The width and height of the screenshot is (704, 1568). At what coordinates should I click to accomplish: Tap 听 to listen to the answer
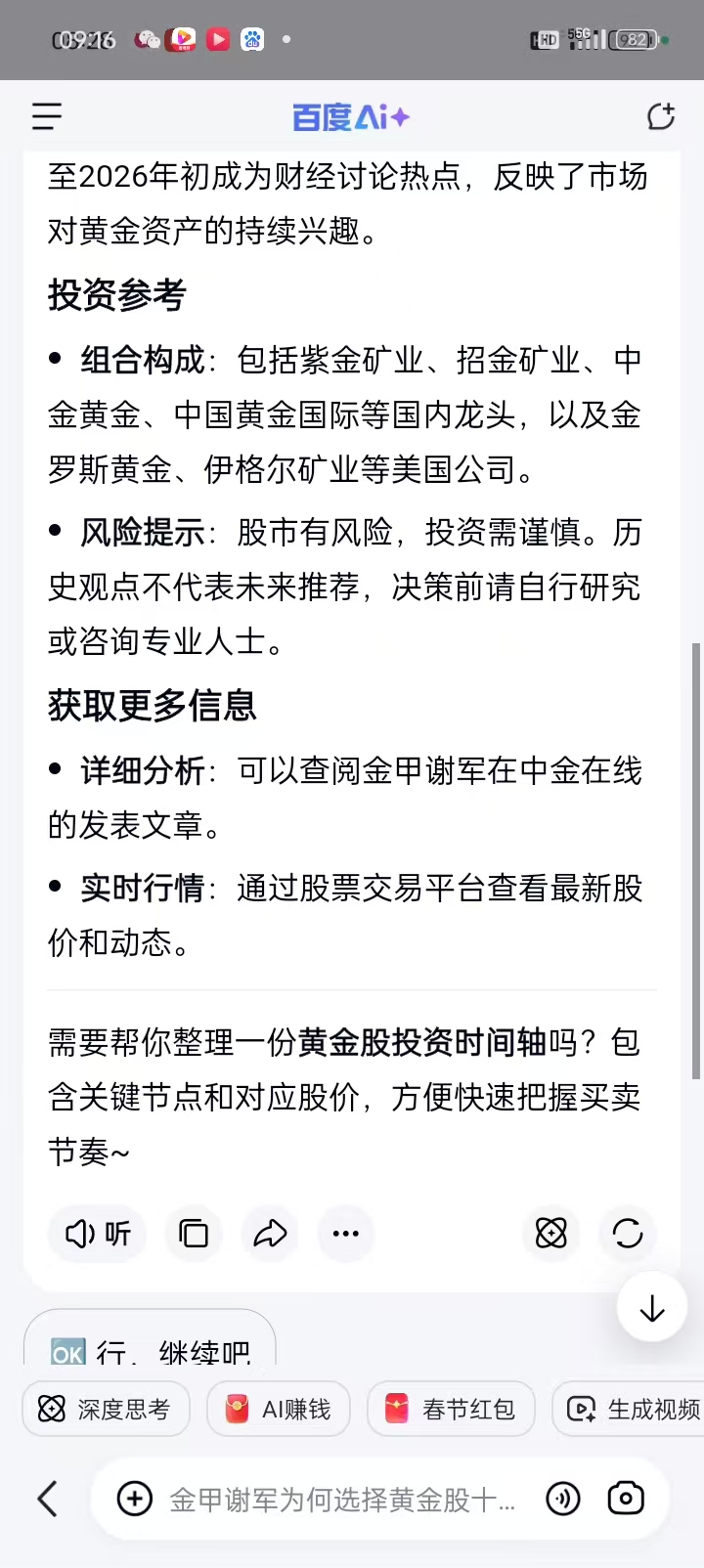[98, 1234]
